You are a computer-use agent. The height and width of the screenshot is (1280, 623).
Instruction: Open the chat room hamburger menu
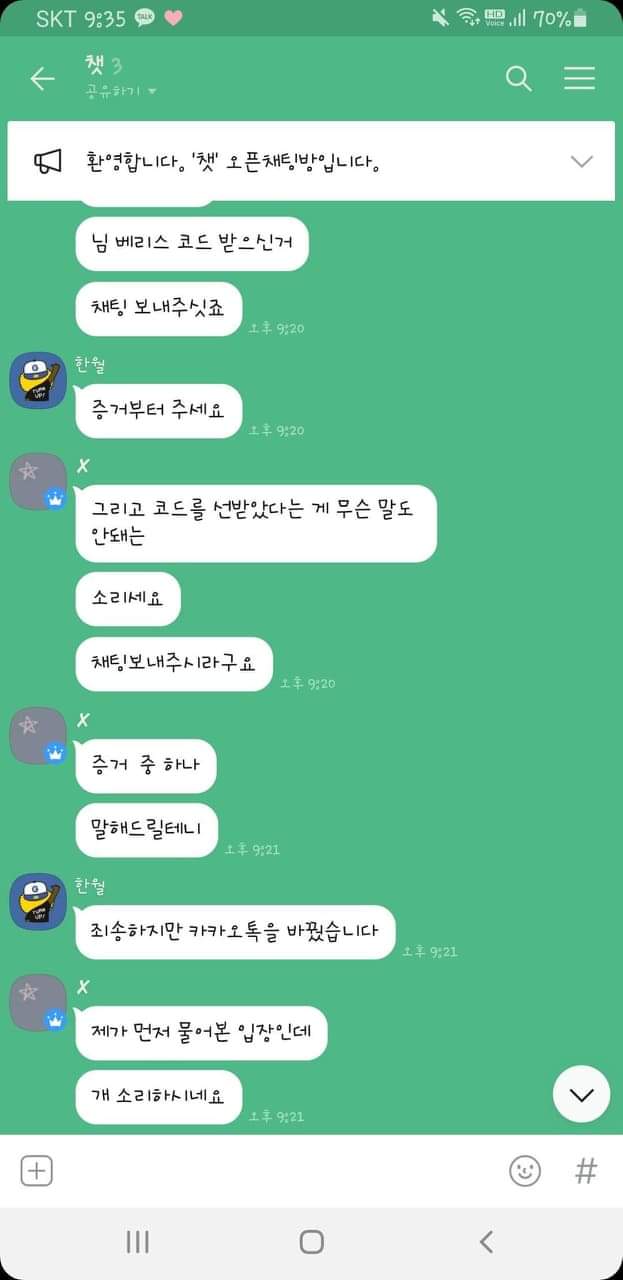click(579, 79)
